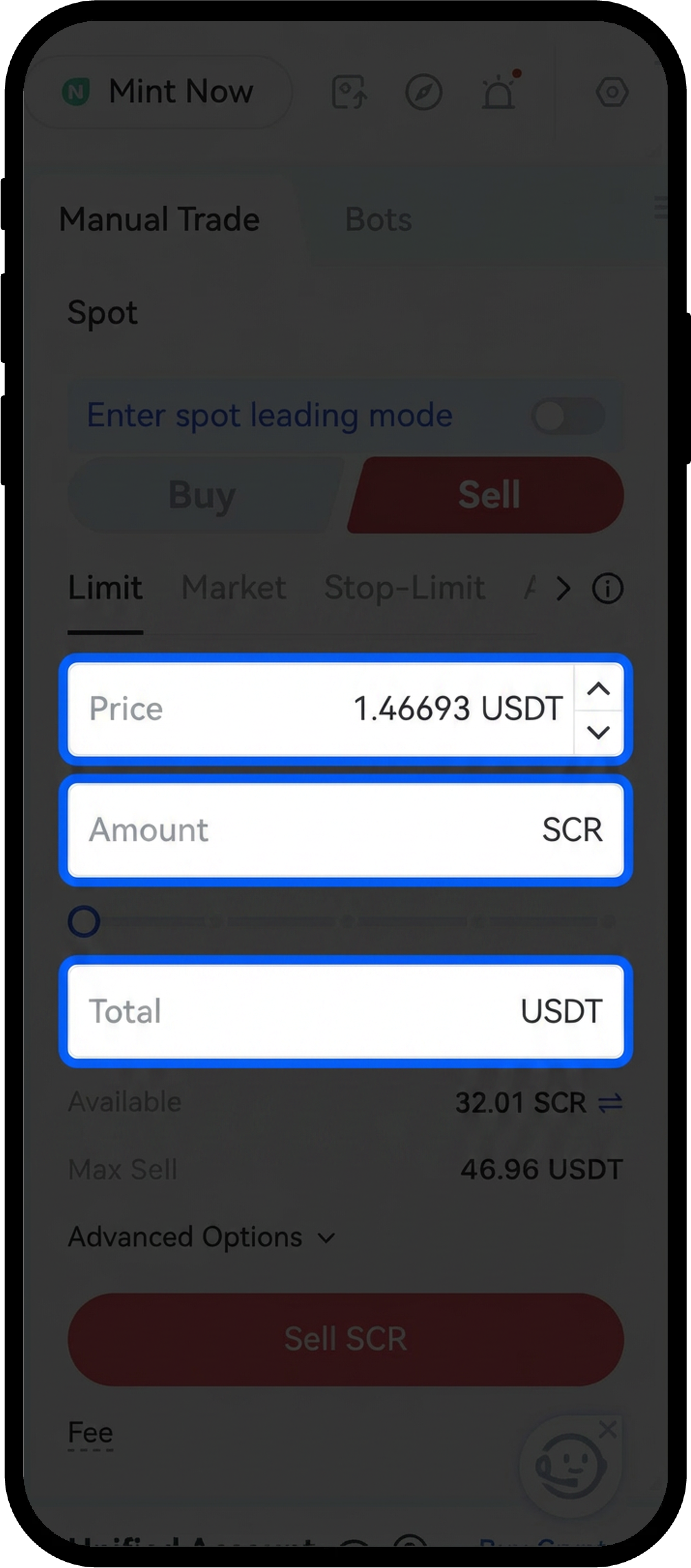Enable spot leading mode switch
691x1568 pixels.
pos(568,416)
